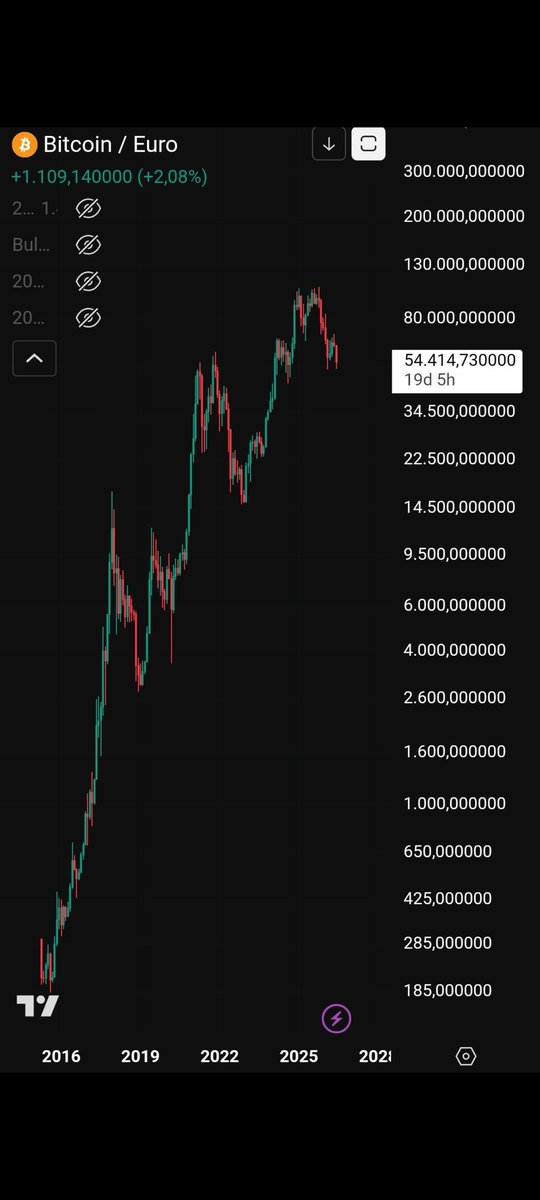The image size is (540, 1200).
Task: Tap the purple lightning bolt icon
Action: 336,1019
